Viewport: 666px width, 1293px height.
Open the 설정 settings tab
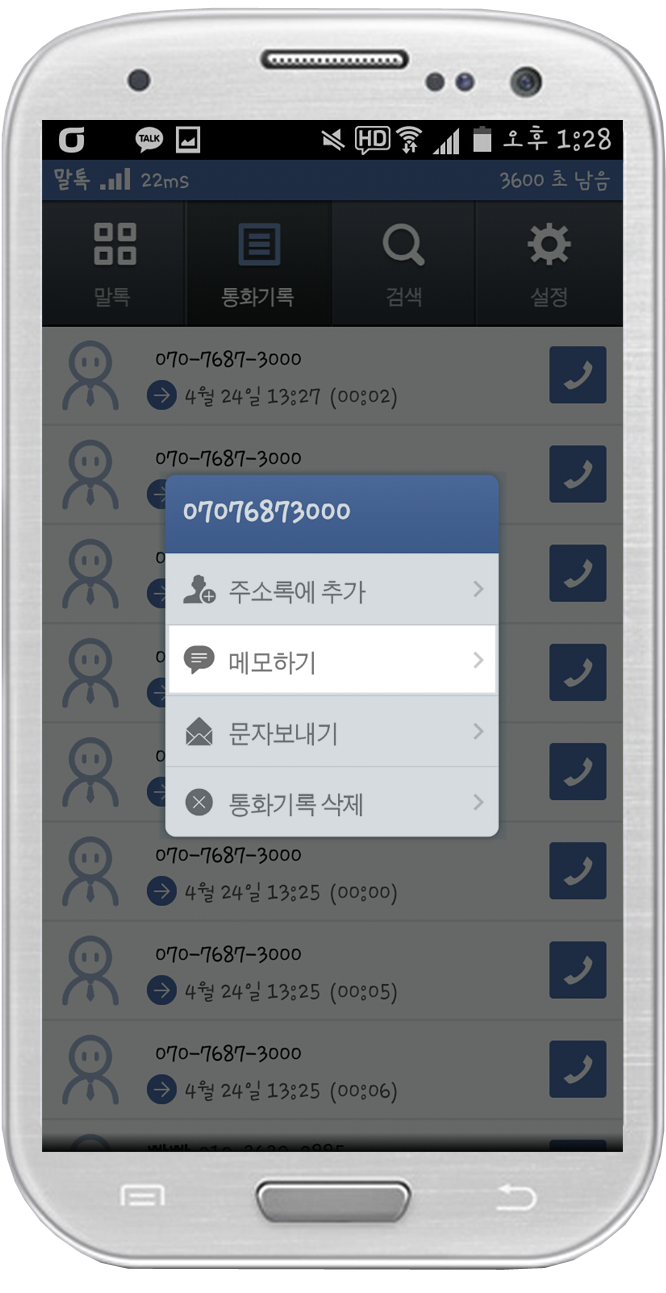549,263
